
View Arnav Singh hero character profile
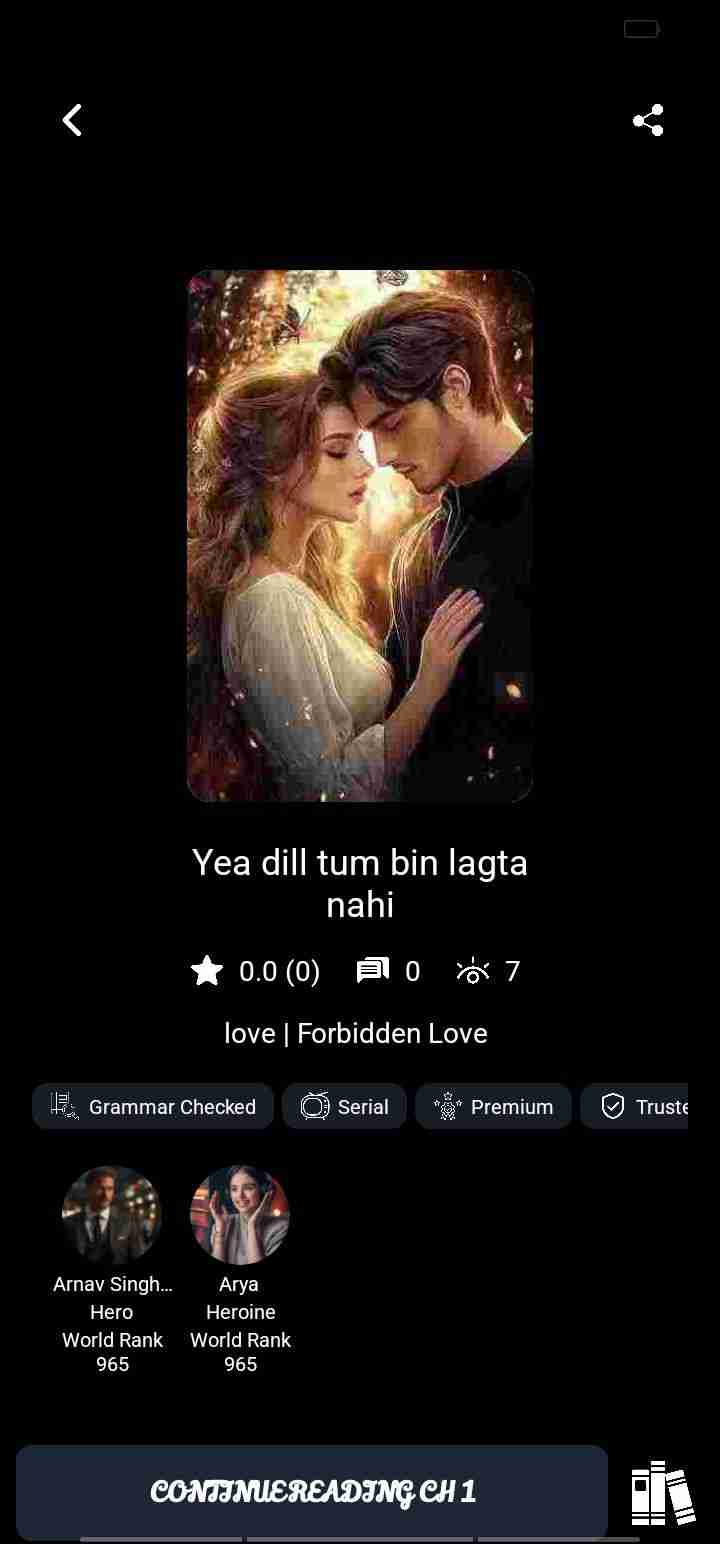(x=112, y=1215)
